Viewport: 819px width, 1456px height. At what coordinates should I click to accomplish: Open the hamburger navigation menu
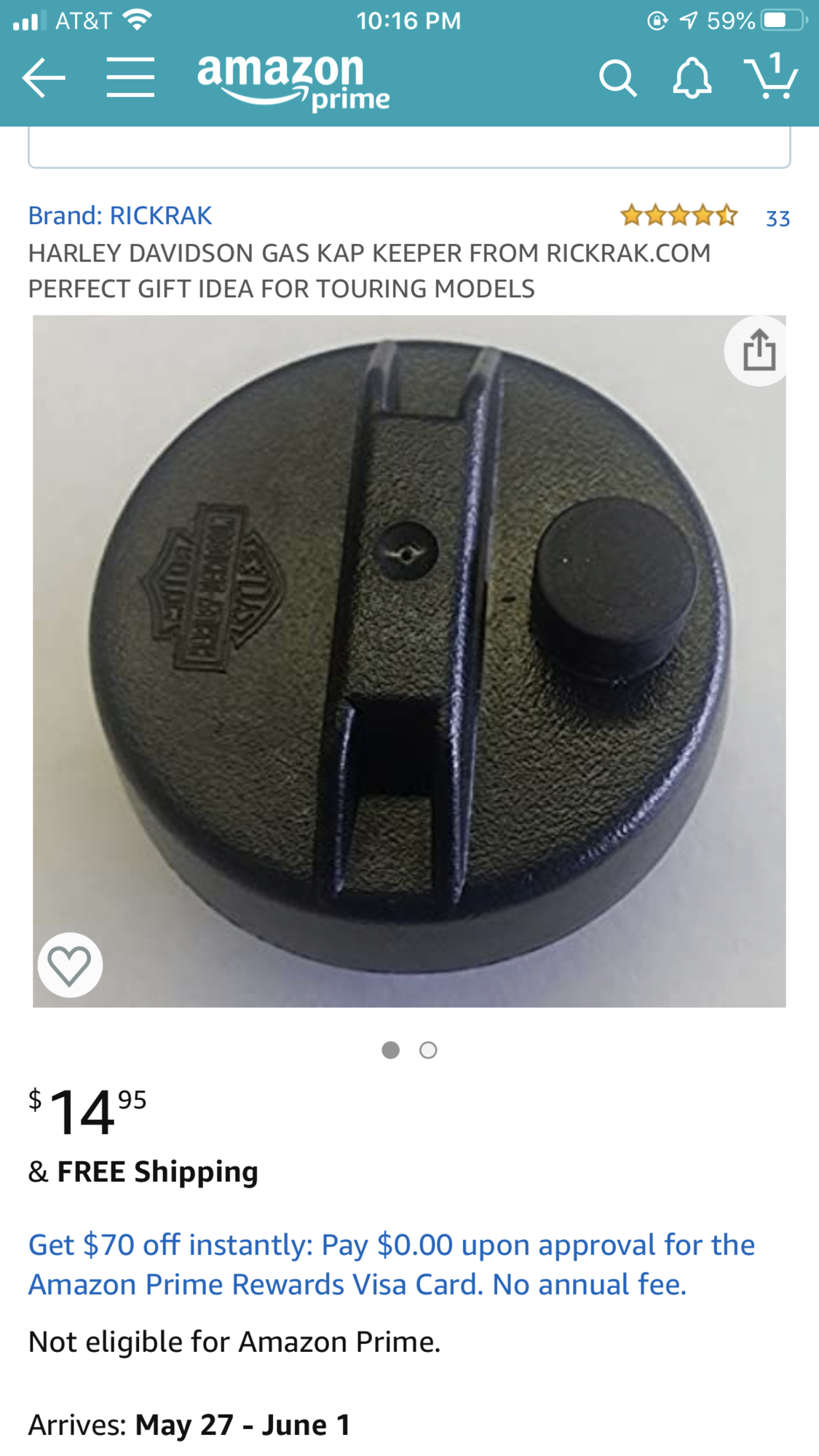tap(130, 78)
